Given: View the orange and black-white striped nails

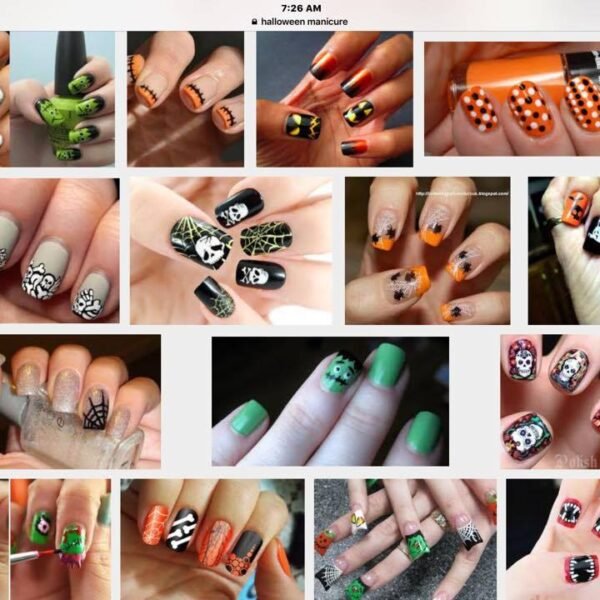Looking at the screenshot, I should point(212,540).
